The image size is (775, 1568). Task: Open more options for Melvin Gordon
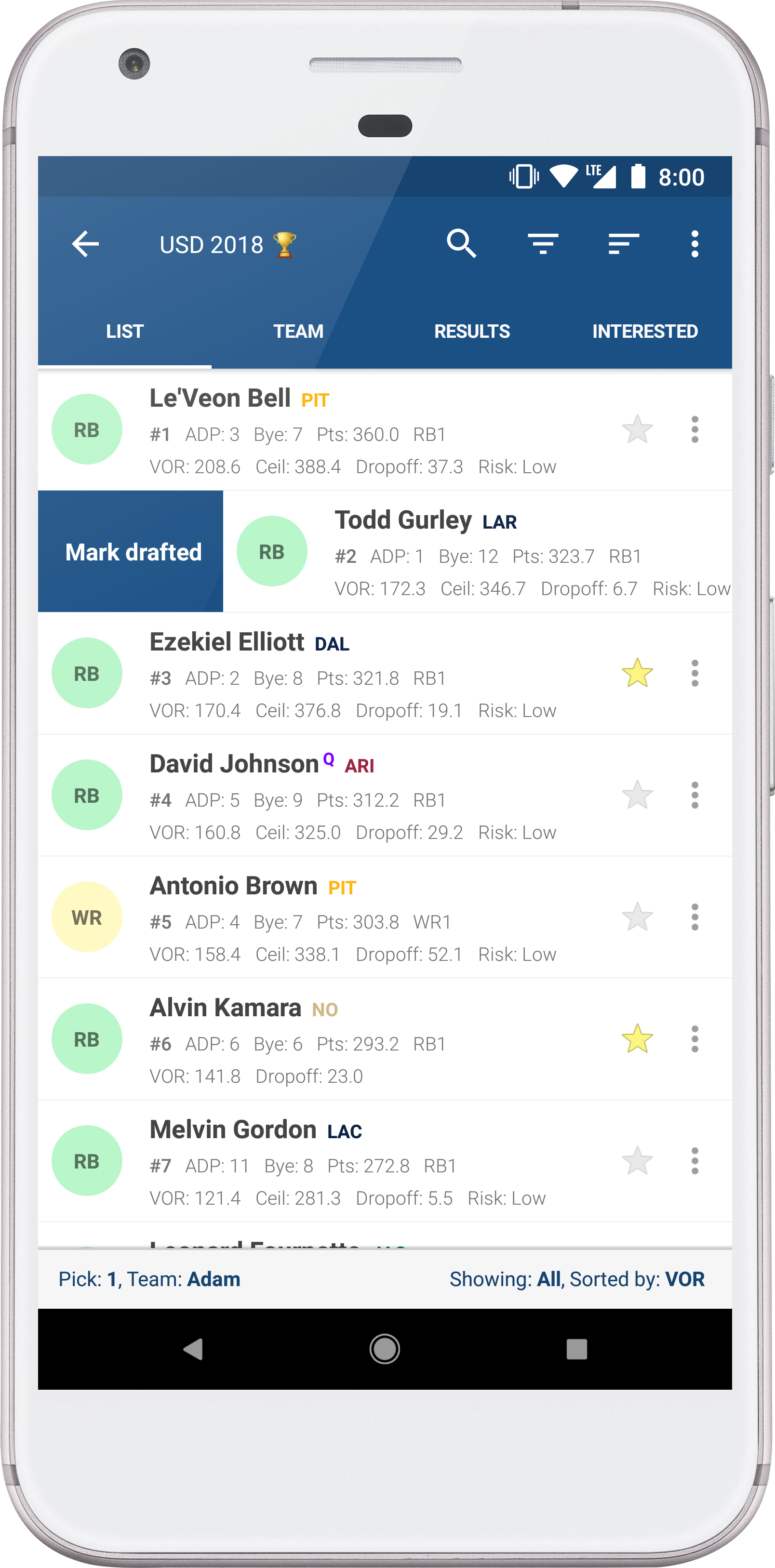[695, 1160]
